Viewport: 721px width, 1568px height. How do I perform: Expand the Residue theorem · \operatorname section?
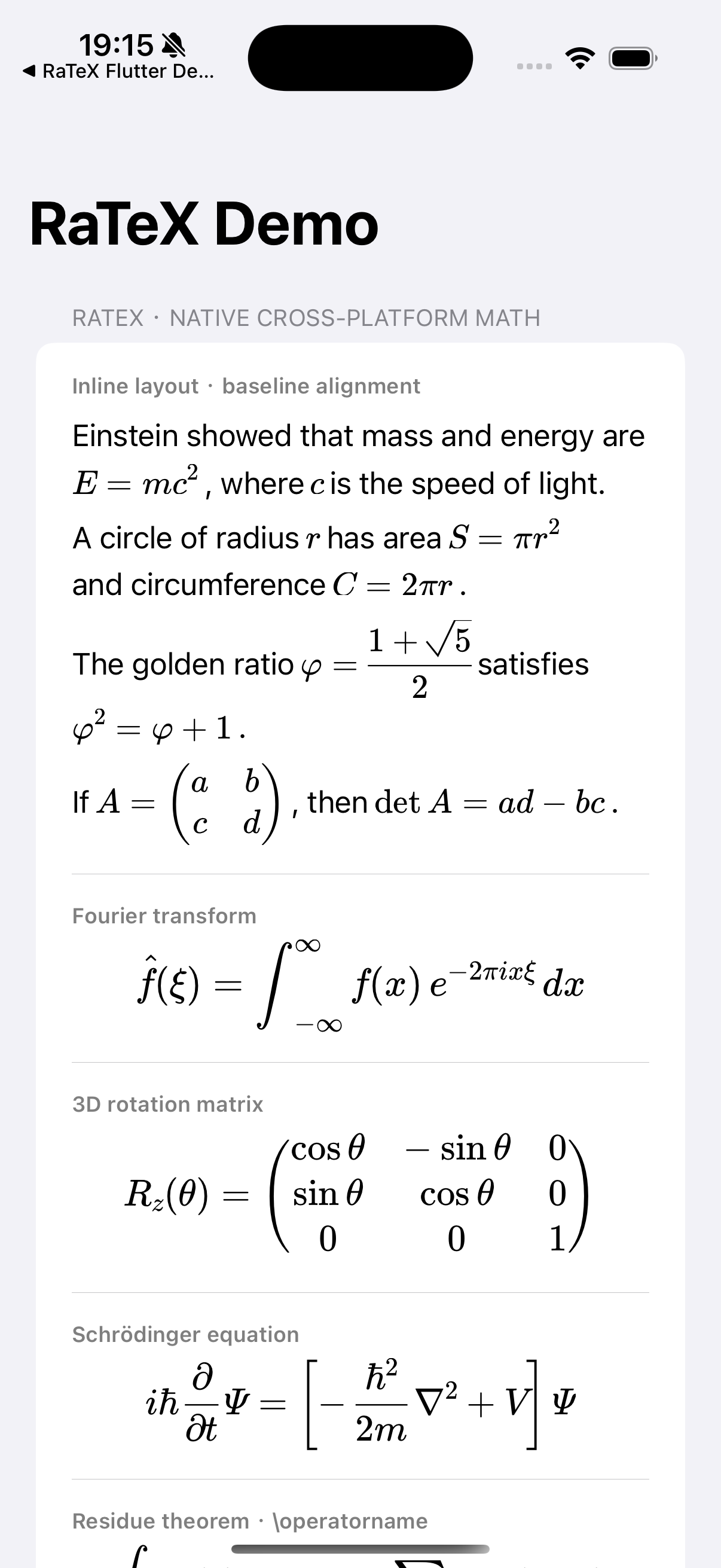click(249, 1522)
